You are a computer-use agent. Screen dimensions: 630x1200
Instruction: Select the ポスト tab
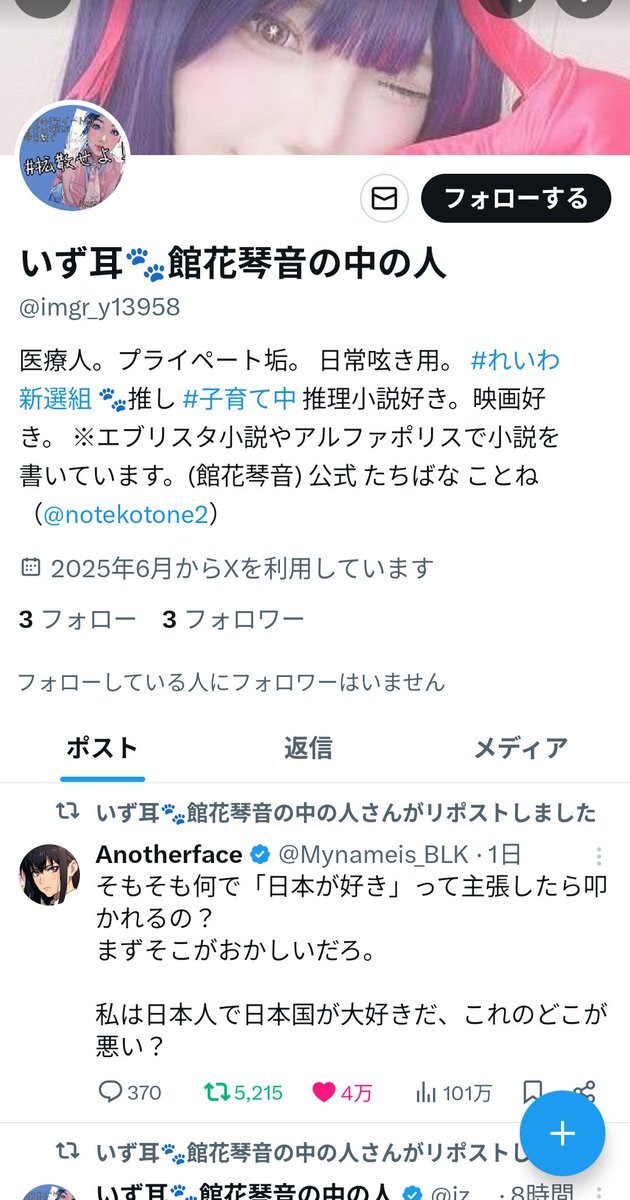coord(102,748)
